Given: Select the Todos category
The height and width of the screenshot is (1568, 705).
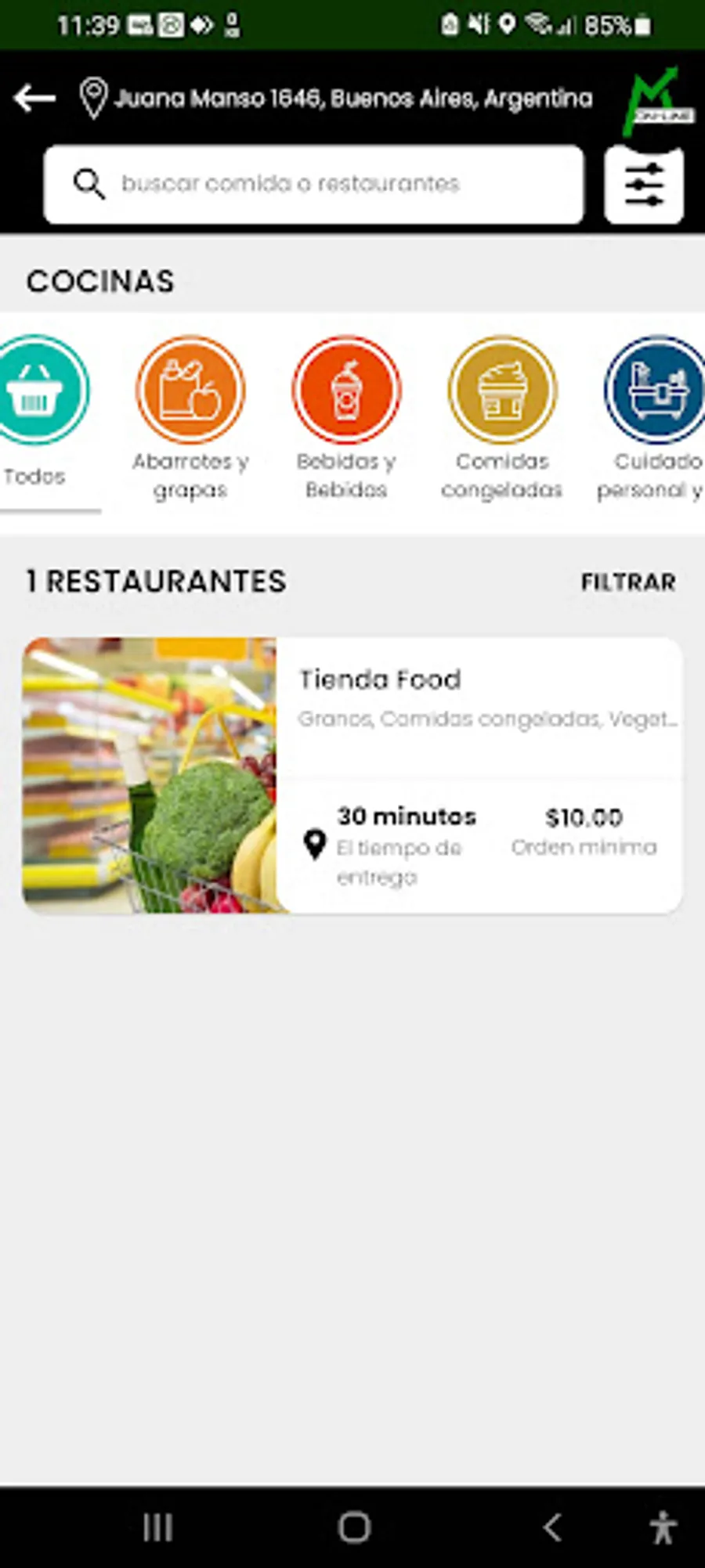Looking at the screenshot, I should (38, 415).
